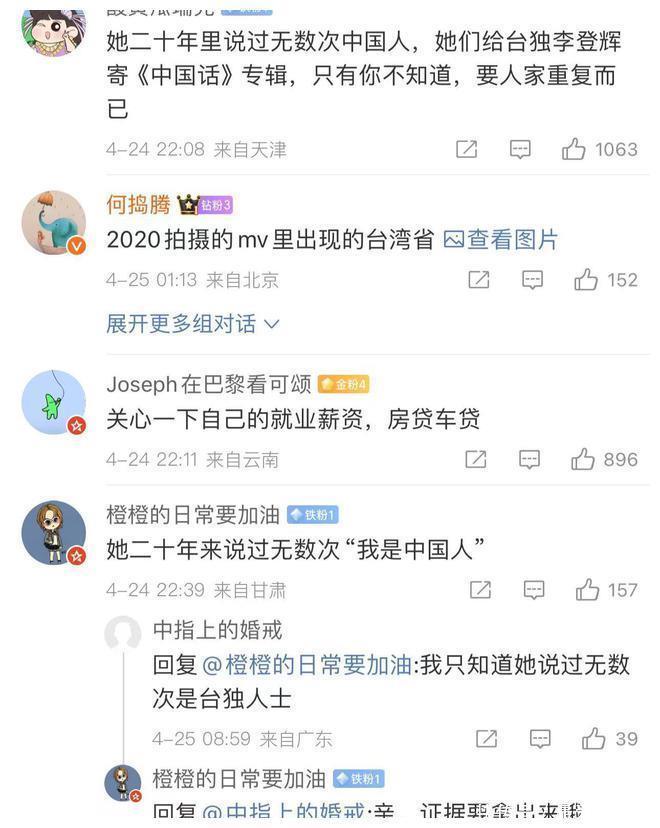The image size is (660, 828).
Task: Expand 展开更多组对话
Action: point(192,324)
